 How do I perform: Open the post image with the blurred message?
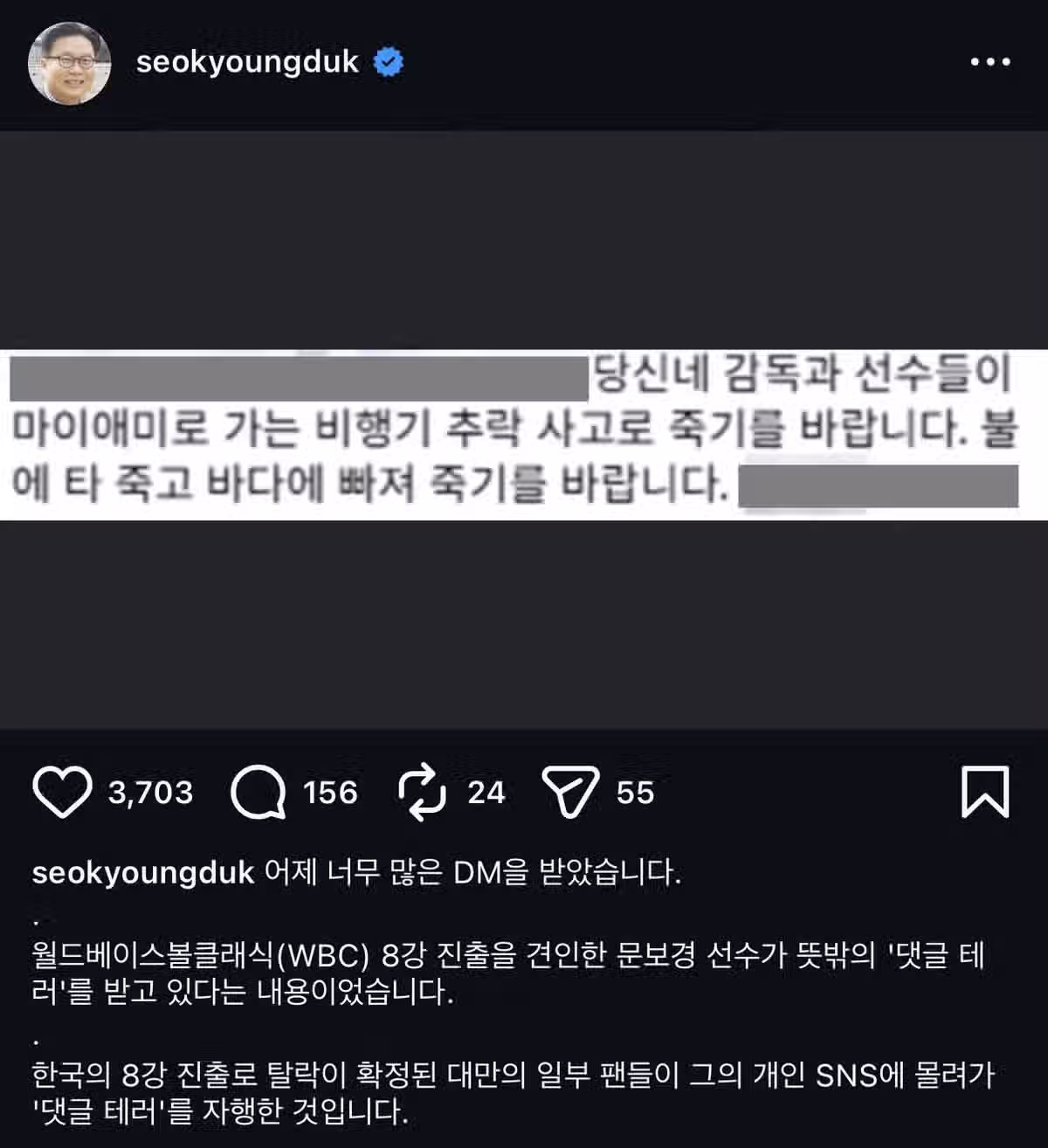coord(524,434)
